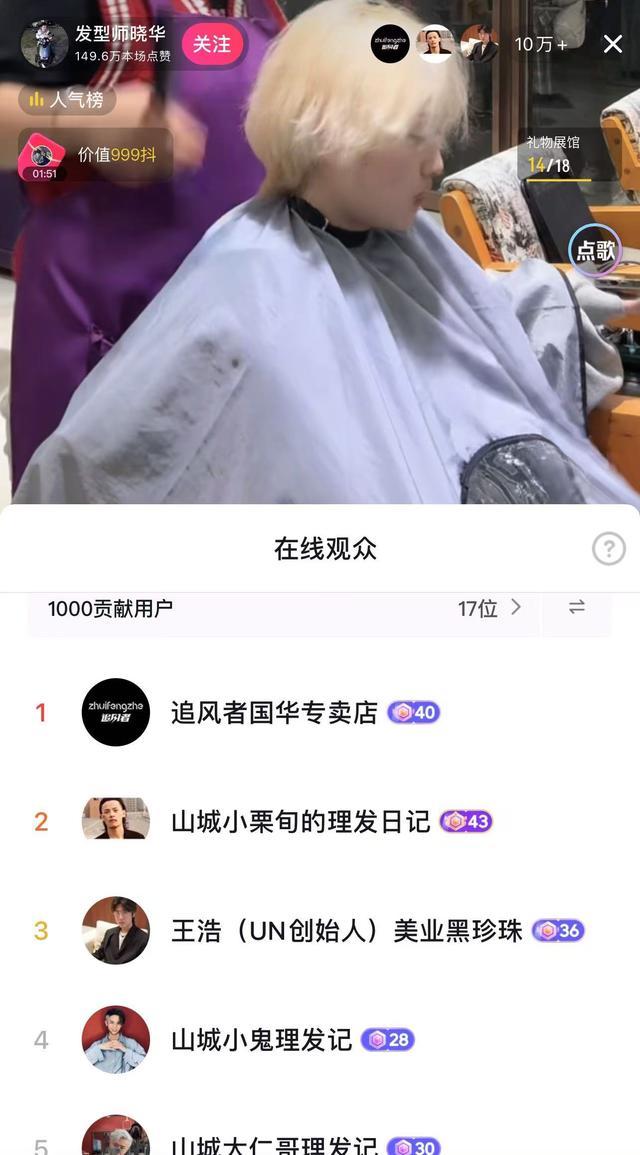640x1155 pixels.
Task: Close the live stream
Action: pyautogui.click(x=612, y=44)
